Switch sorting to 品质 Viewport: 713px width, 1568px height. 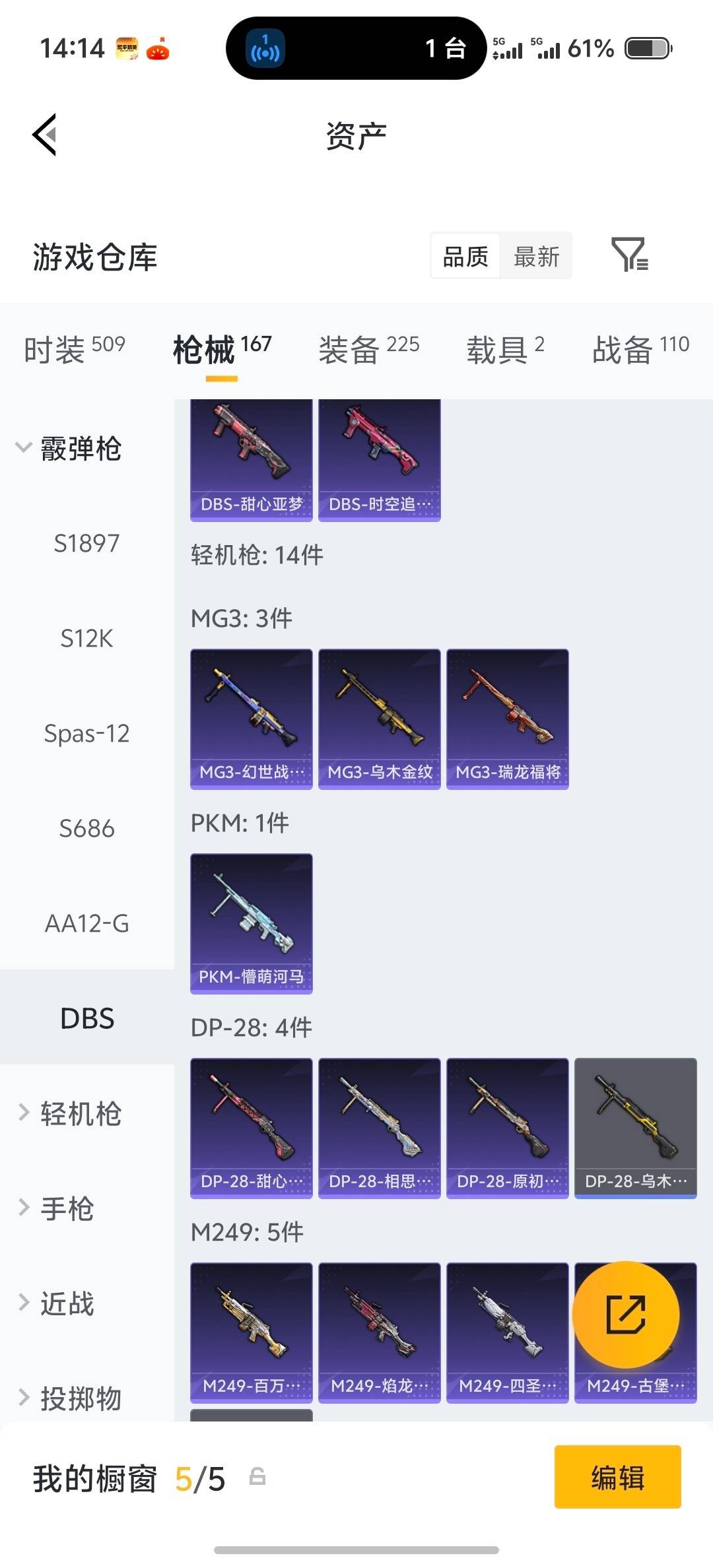[464, 256]
